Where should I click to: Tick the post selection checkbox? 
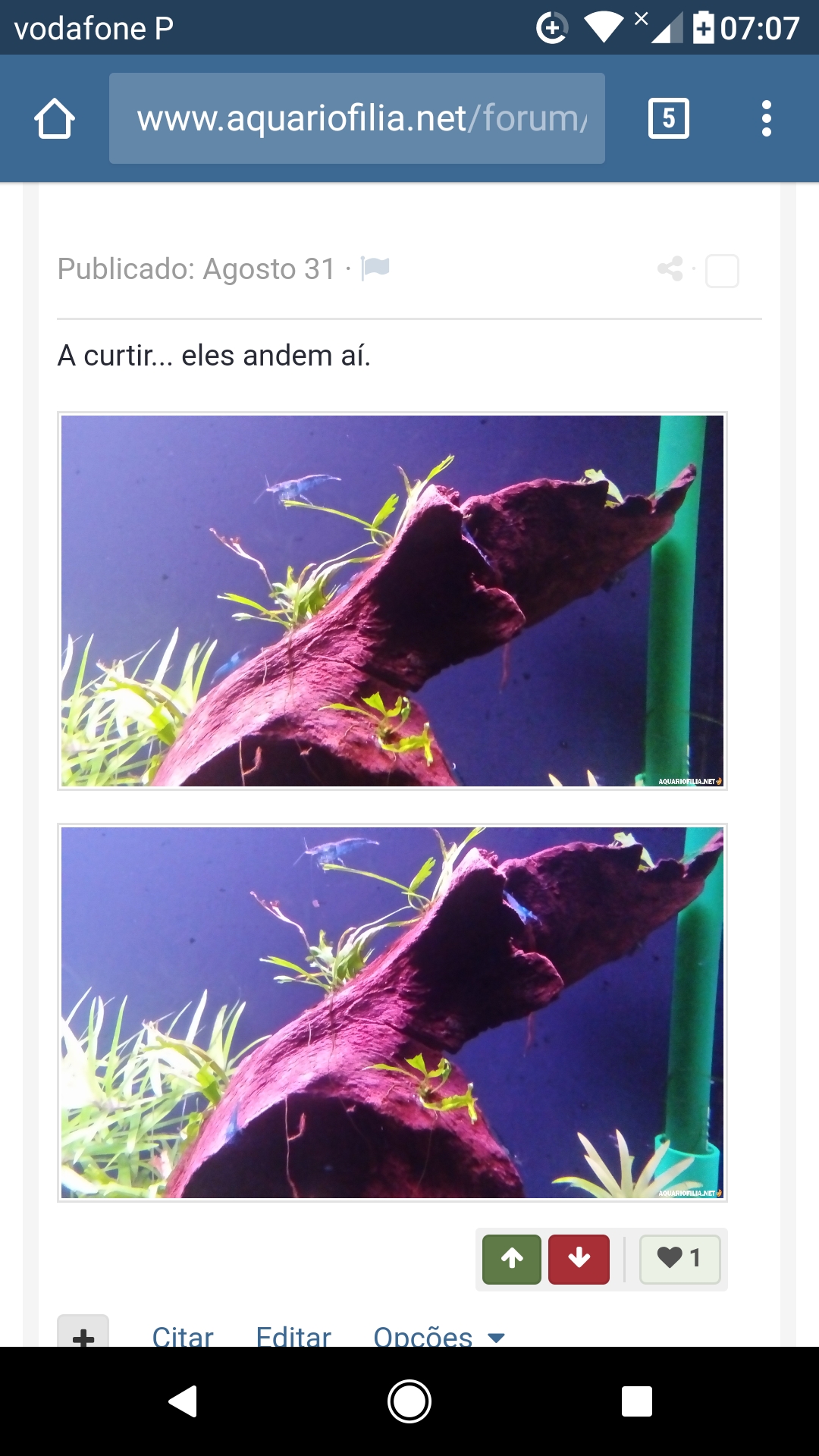(x=722, y=271)
